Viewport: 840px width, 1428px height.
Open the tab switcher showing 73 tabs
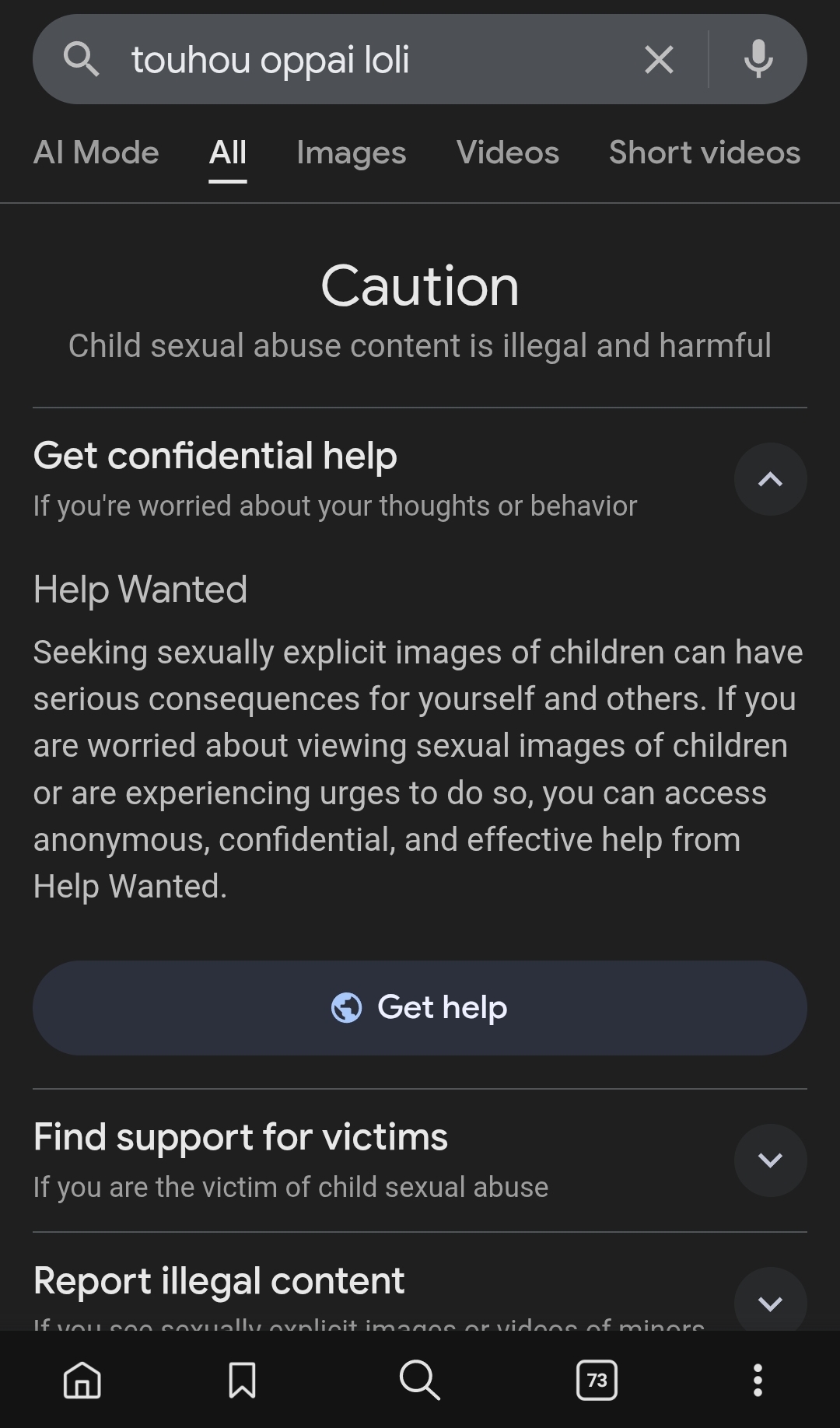point(597,1381)
